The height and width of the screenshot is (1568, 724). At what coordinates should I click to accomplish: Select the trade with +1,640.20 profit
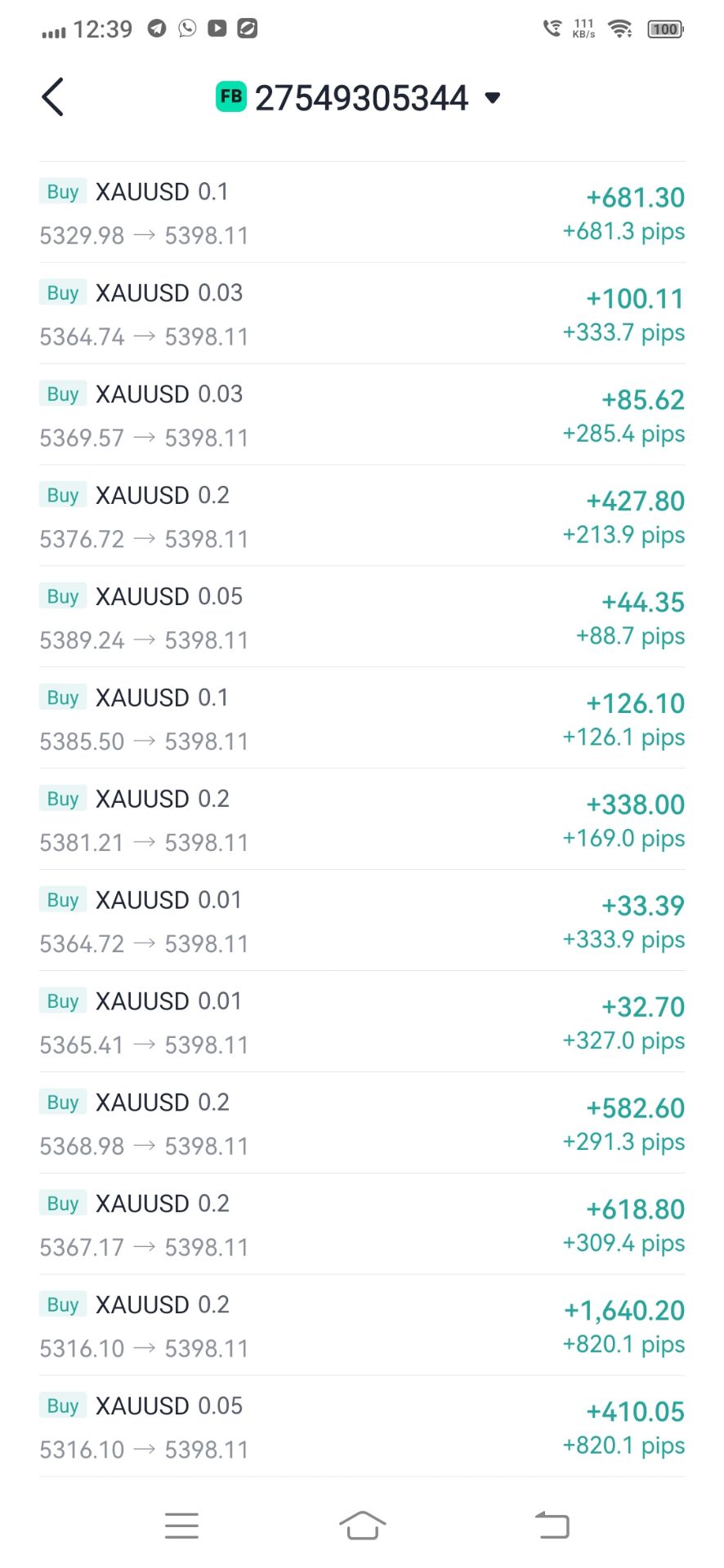tap(361, 1327)
